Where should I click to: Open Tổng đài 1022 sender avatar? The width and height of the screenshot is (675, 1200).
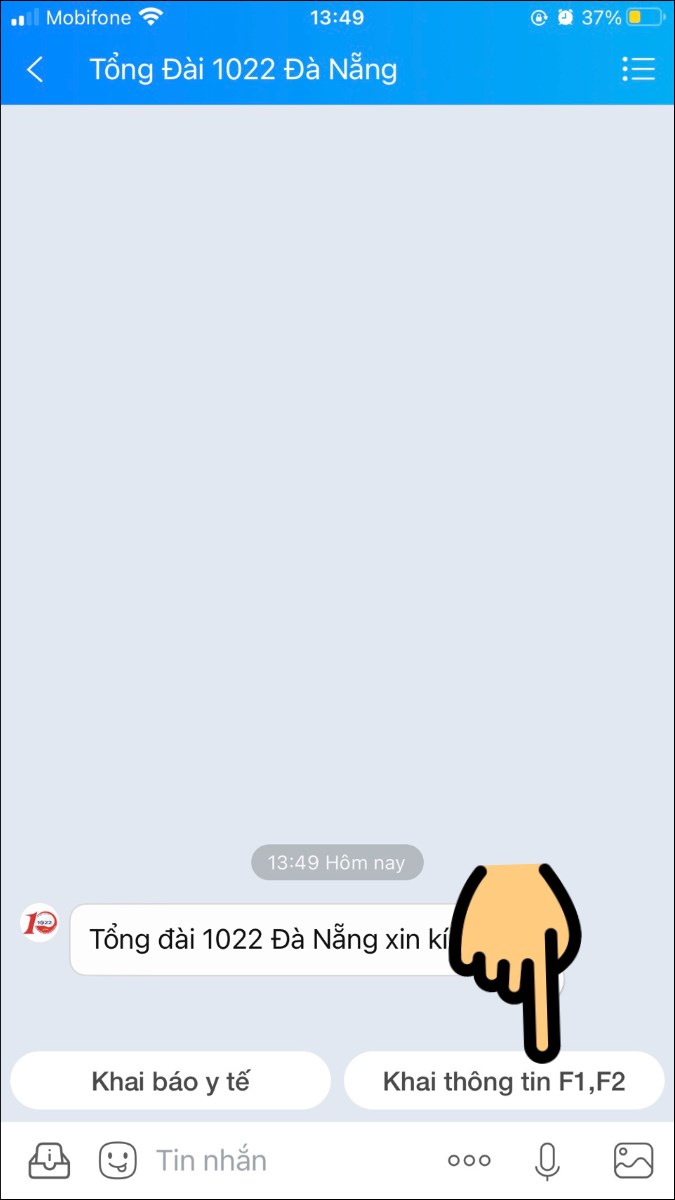[41, 922]
